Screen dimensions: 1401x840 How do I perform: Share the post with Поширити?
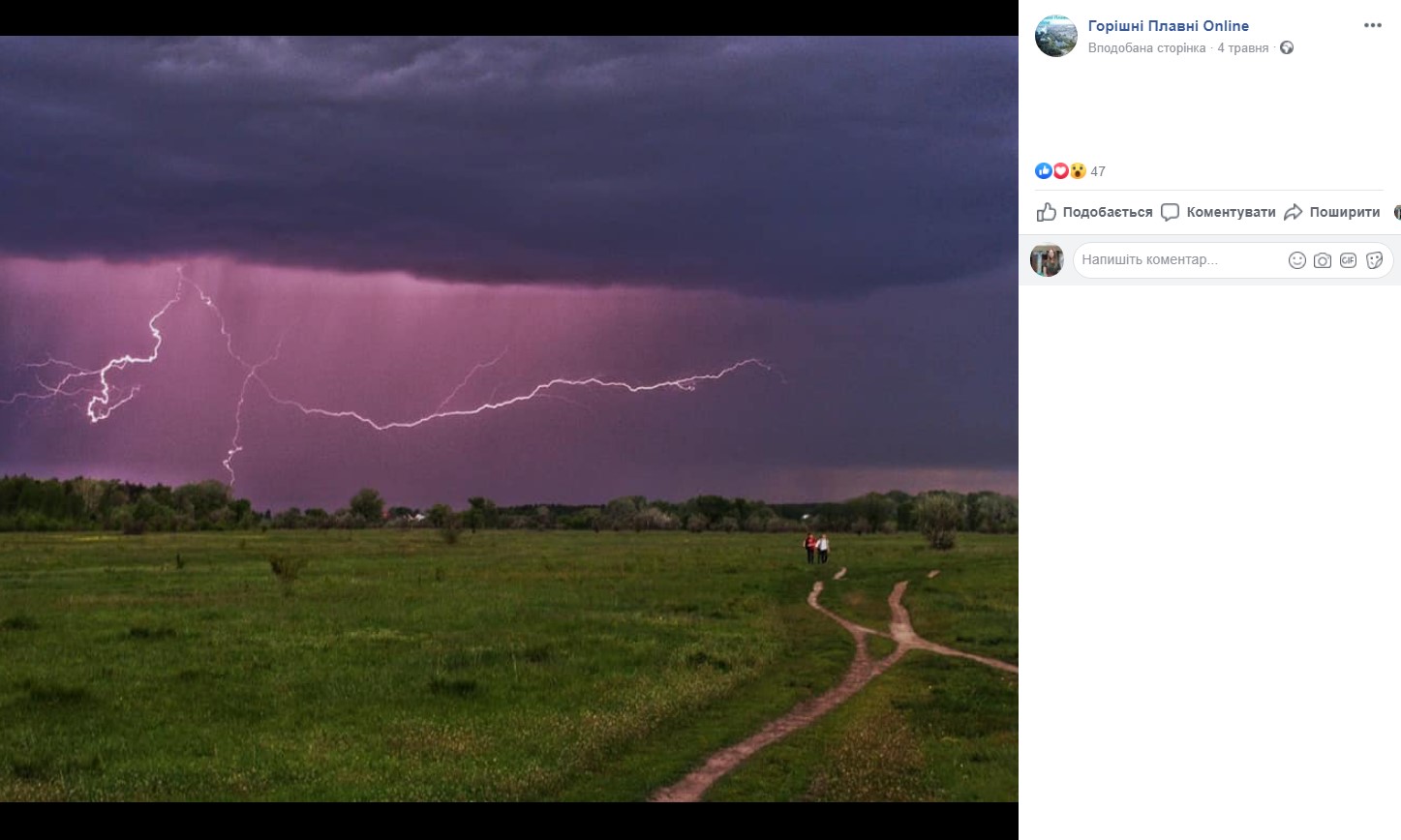pyautogui.click(x=1332, y=212)
